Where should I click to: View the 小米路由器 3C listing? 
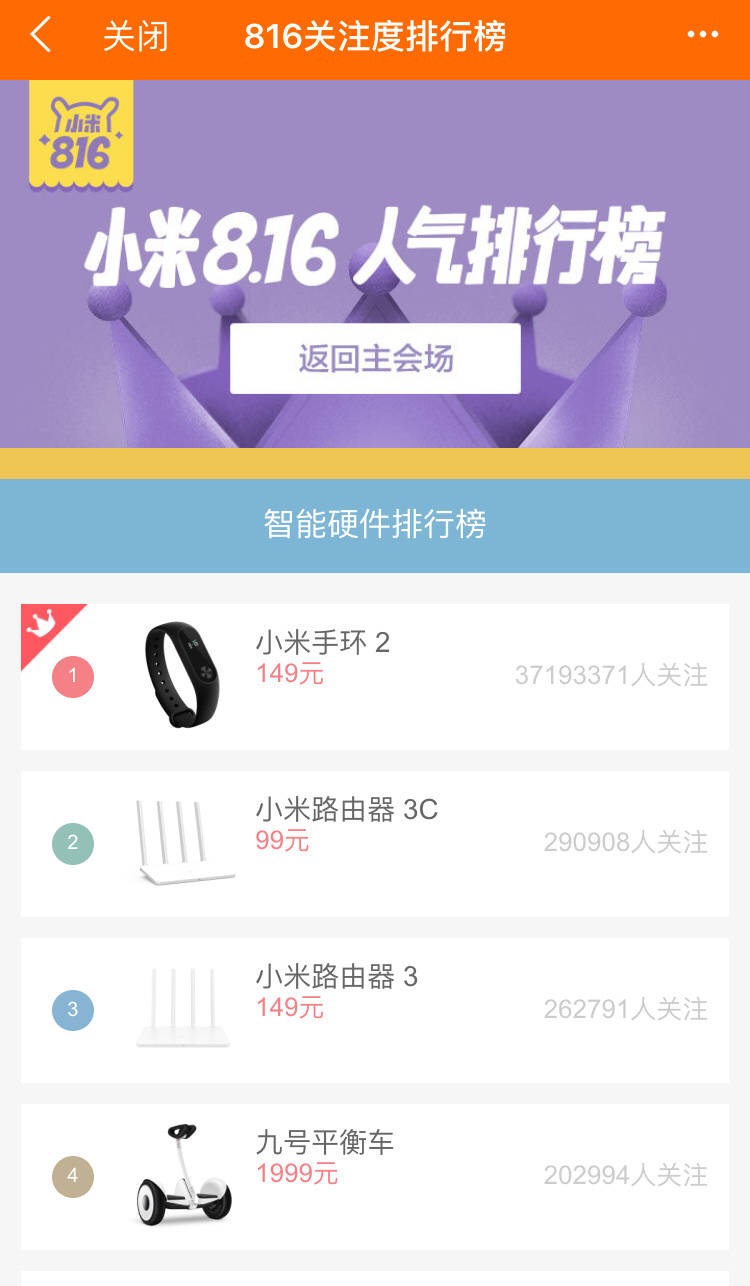tap(374, 843)
